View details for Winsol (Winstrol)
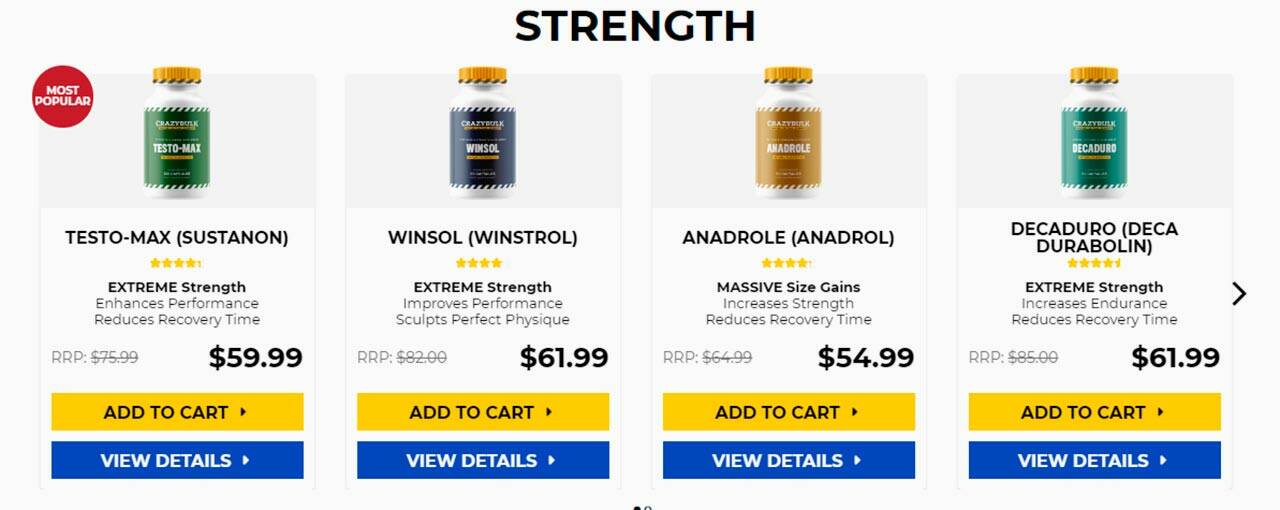Screen dimensions: 1280x510 click(x=483, y=461)
